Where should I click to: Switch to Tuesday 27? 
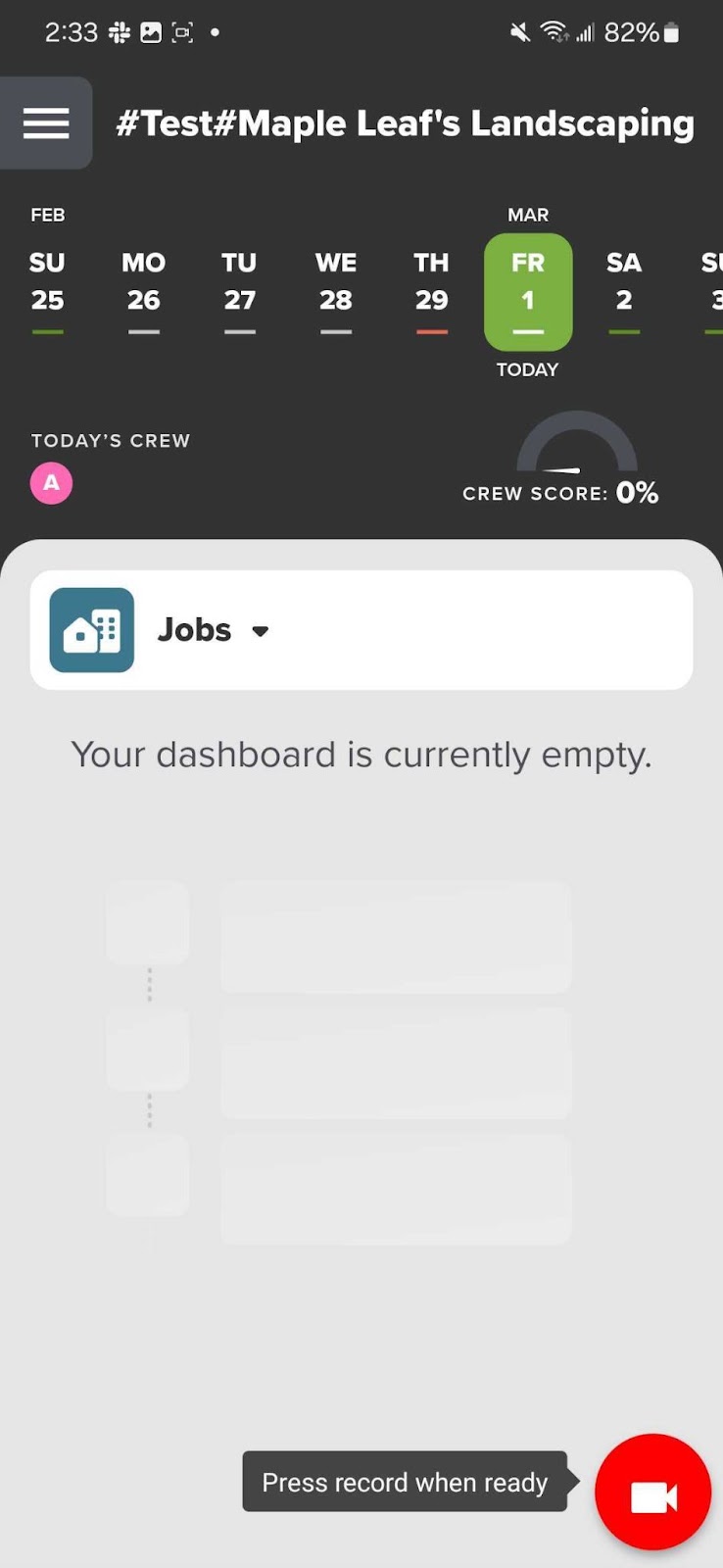[x=239, y=282]
